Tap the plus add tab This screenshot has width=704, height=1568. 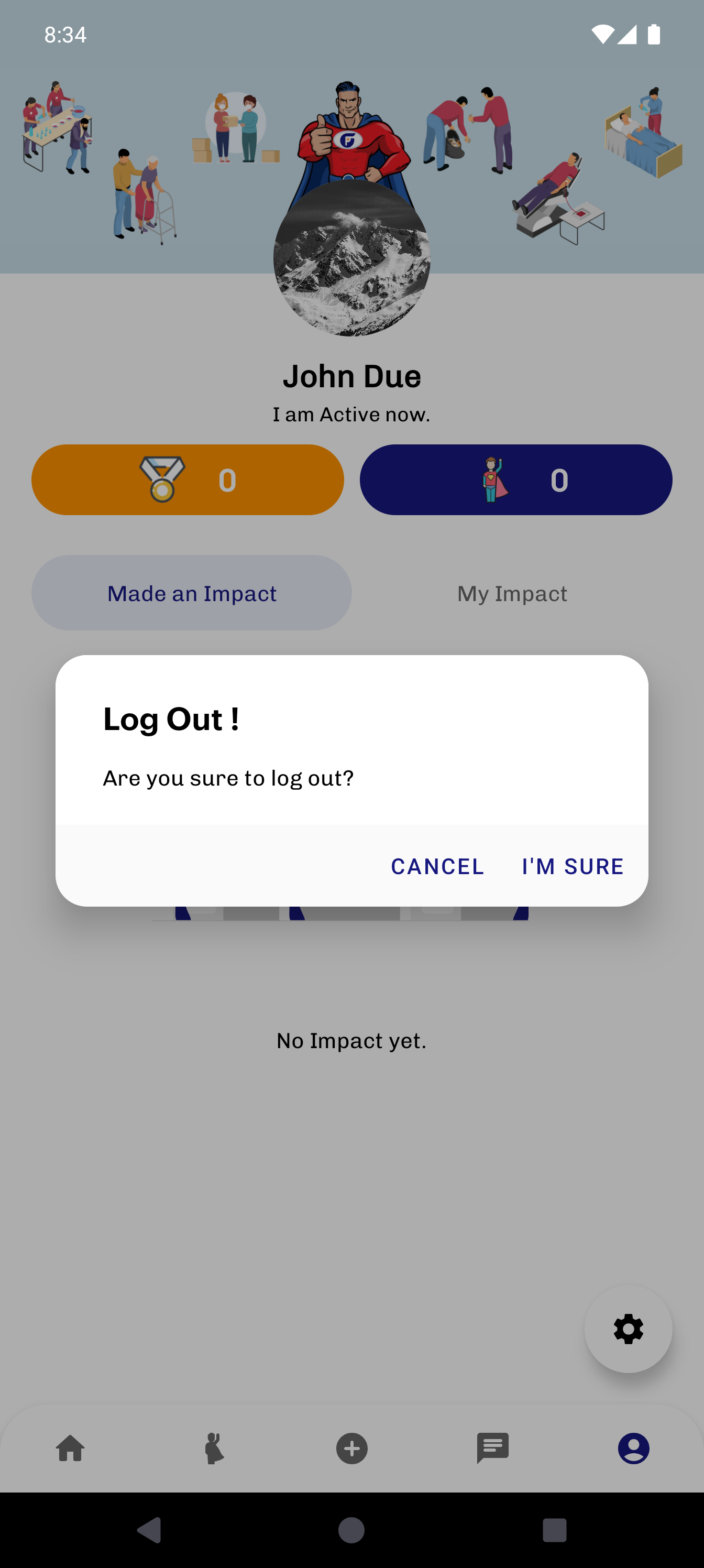click(x=351, y=1448)
